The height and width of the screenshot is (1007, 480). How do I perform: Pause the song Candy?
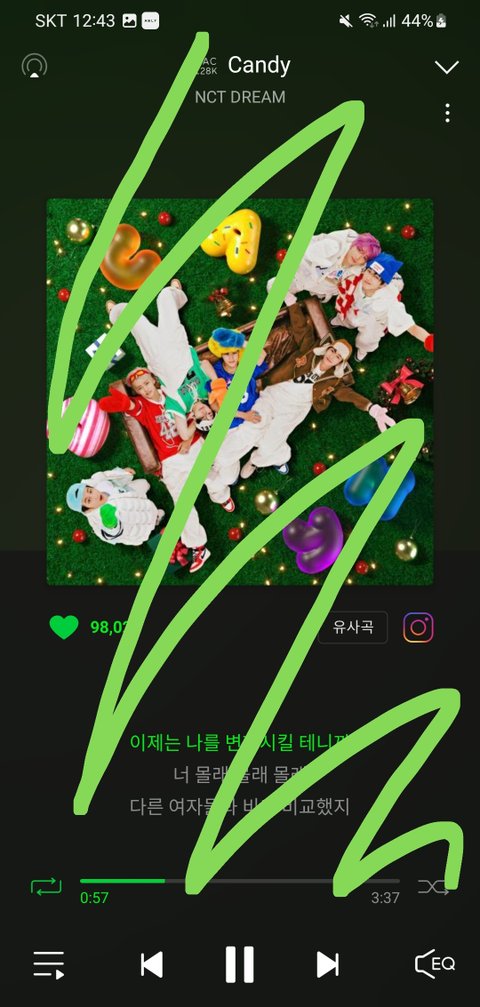click(240, 965)
